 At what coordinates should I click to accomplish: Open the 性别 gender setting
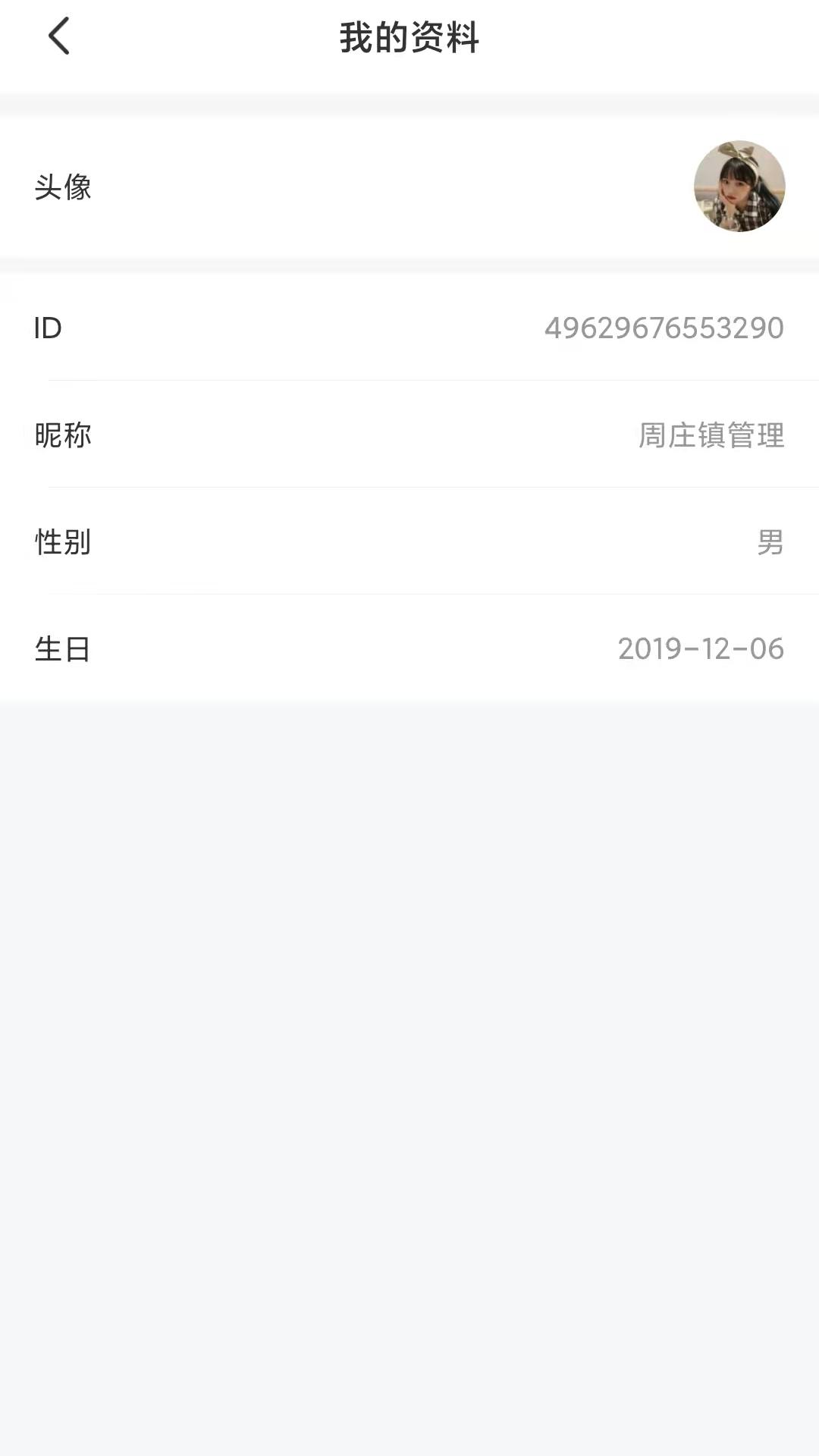(409, 541)
